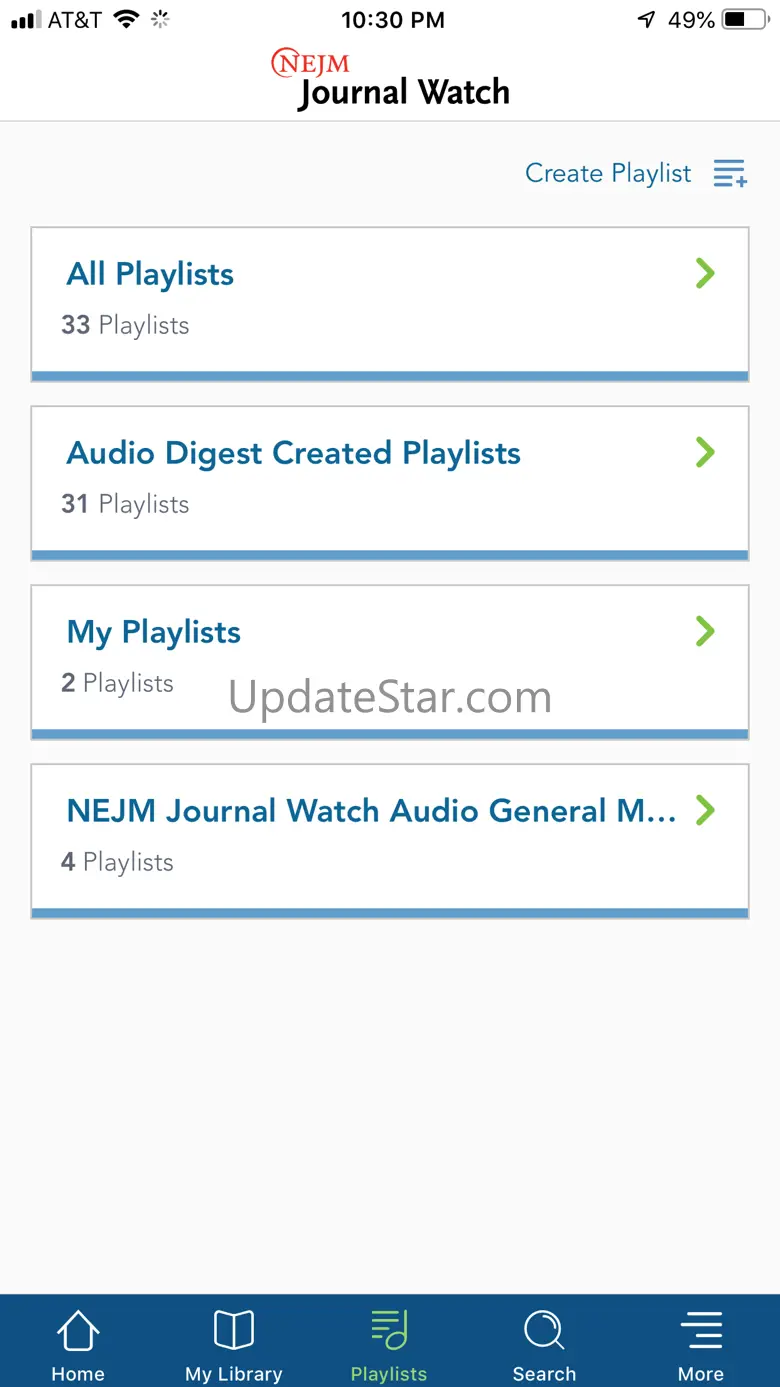This screenshot has width=780, height=1387.
Task: Open My Playlists
Action: 390,662
